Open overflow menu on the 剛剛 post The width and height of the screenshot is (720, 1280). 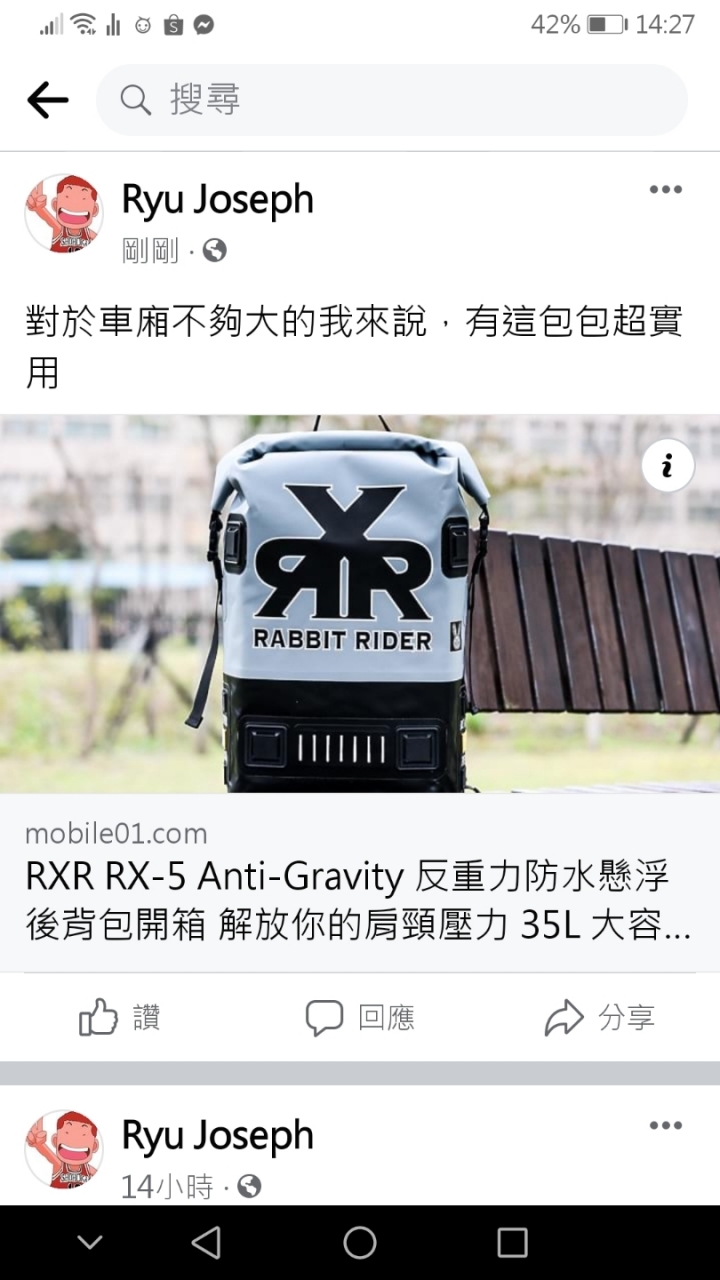click(665, 190)
